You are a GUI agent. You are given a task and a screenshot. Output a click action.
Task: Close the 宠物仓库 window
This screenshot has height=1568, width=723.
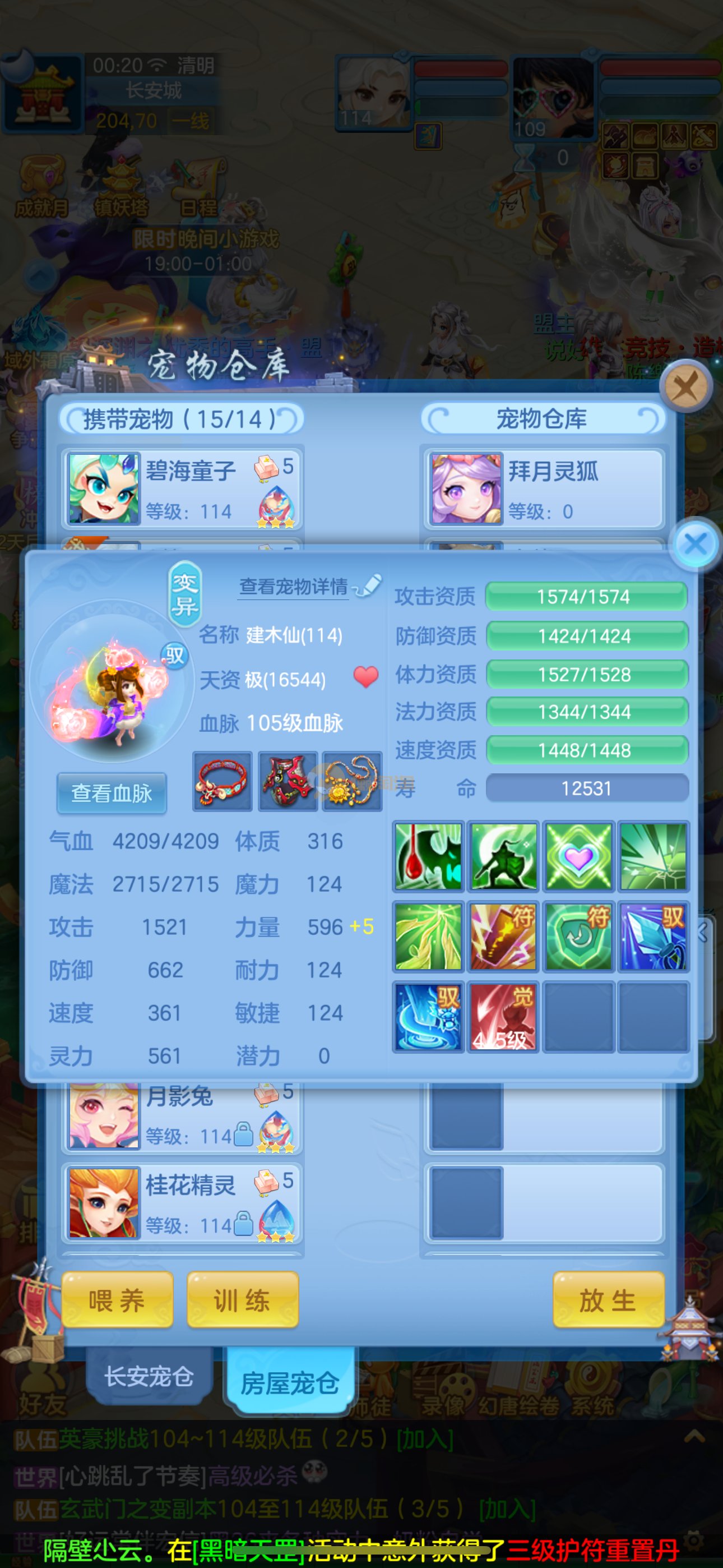(686, 386)
